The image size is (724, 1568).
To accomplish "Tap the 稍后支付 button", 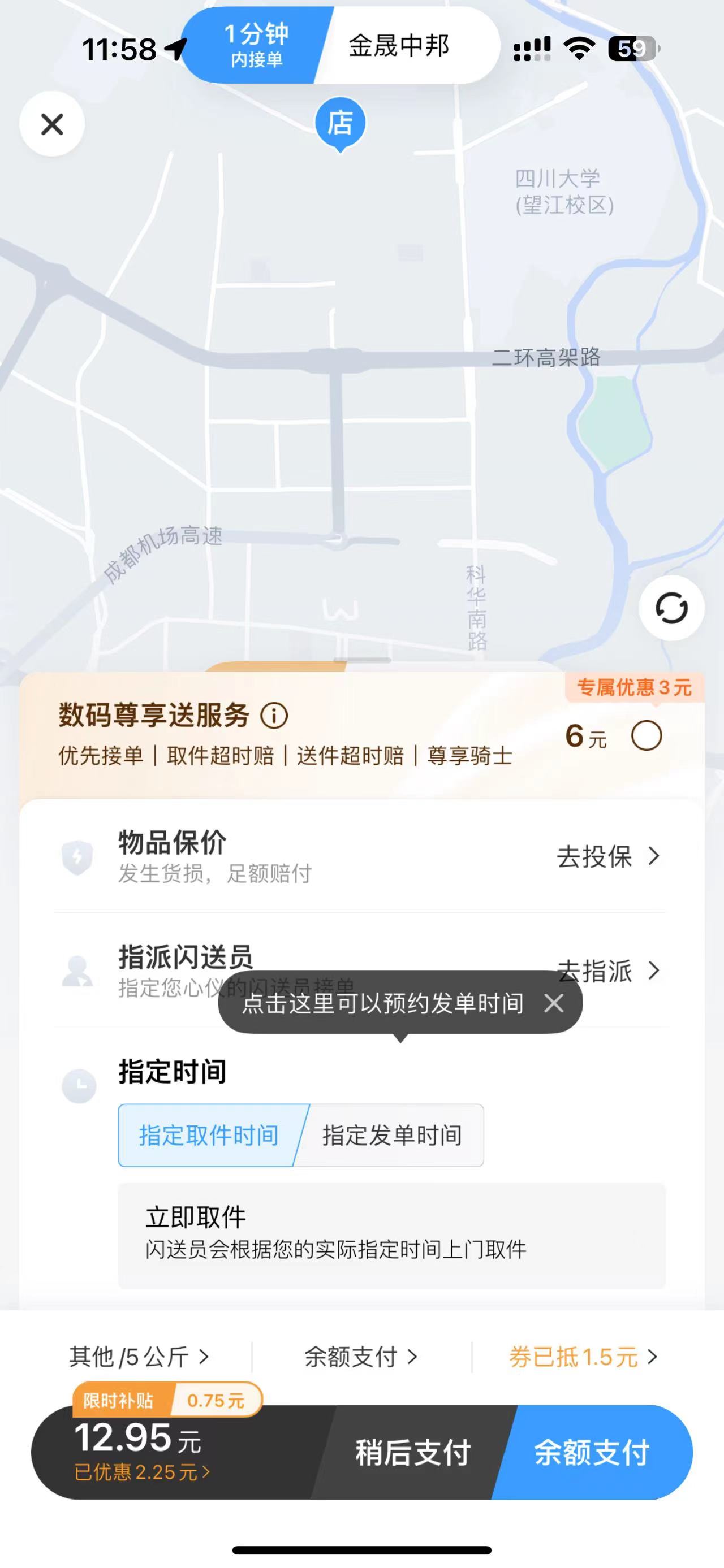I will [413, 1453].
